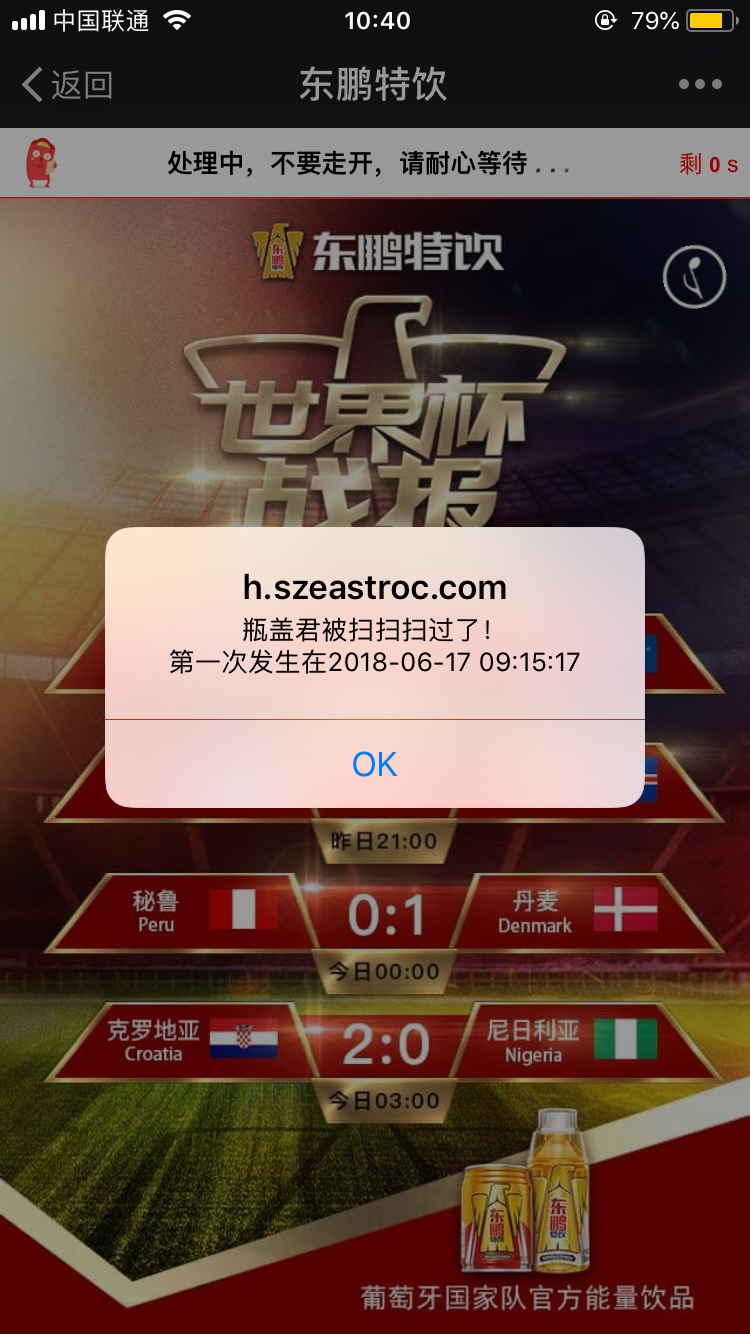The image size is (750, 1334).
Task: Toggle the background music icon
Action: (x=694, y=276)
